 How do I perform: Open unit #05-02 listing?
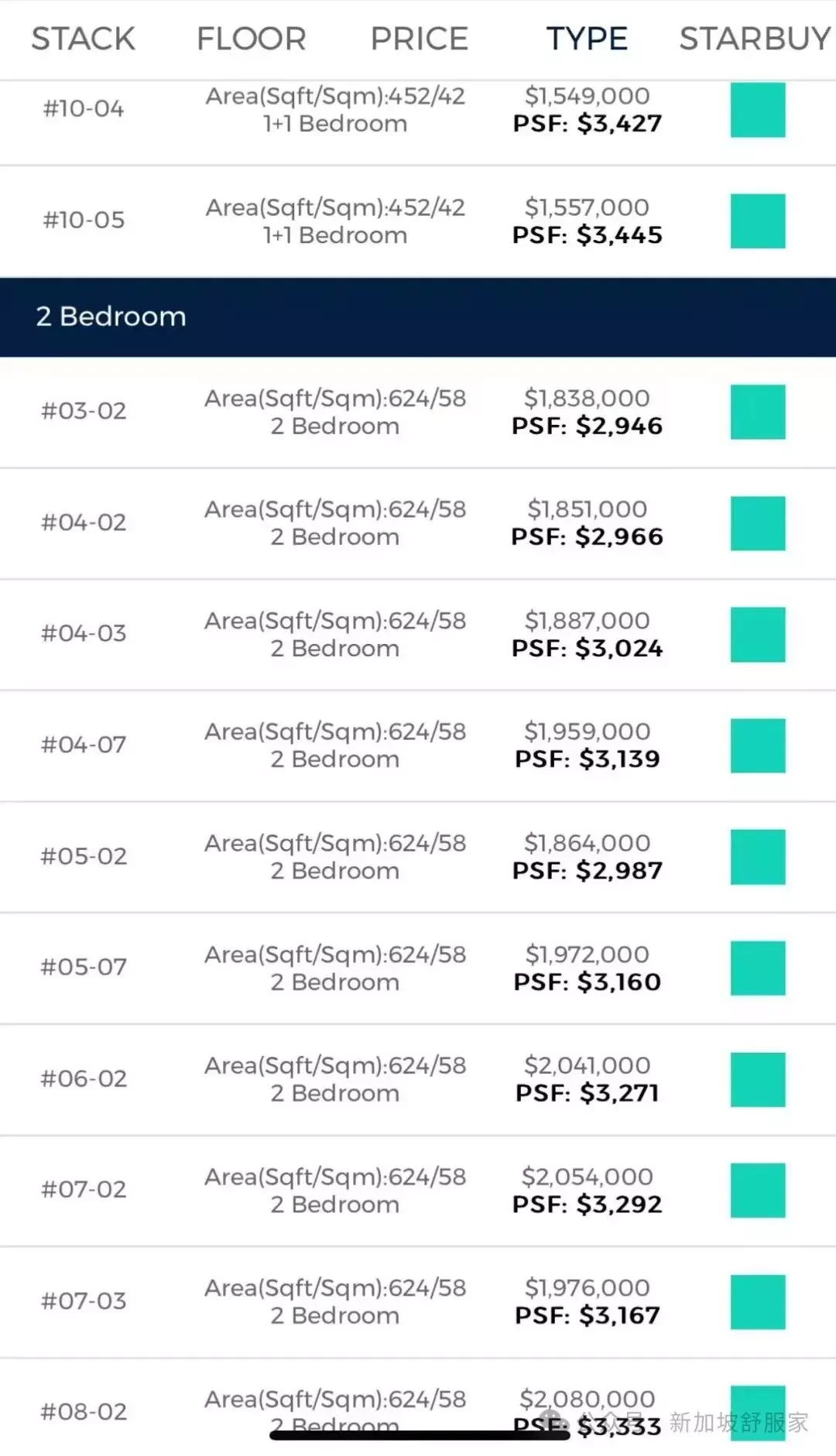click(418, 857)
